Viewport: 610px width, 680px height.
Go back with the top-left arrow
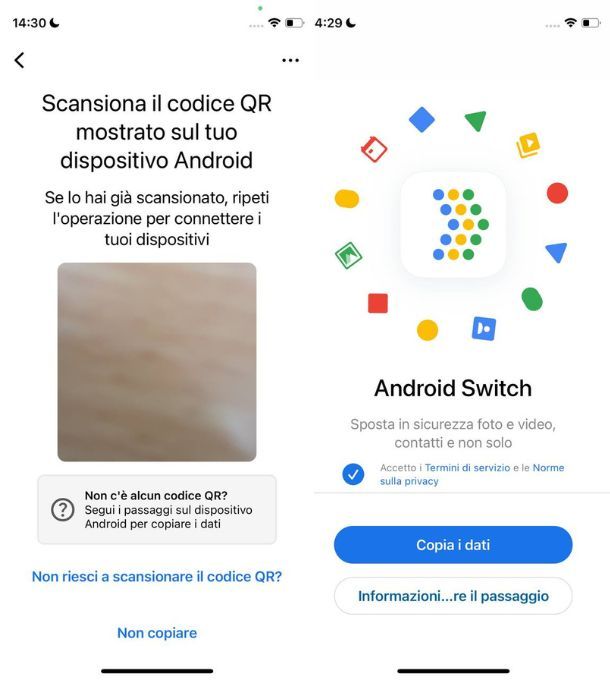(x=19, y=60)
